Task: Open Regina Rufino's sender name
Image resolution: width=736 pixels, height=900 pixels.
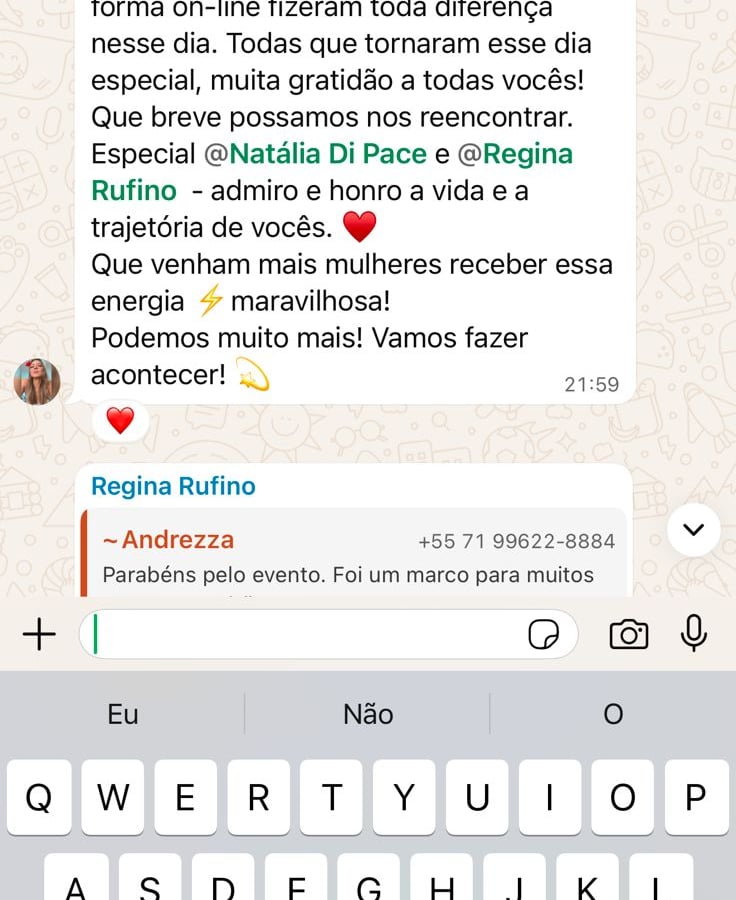Action: point(173,487)
